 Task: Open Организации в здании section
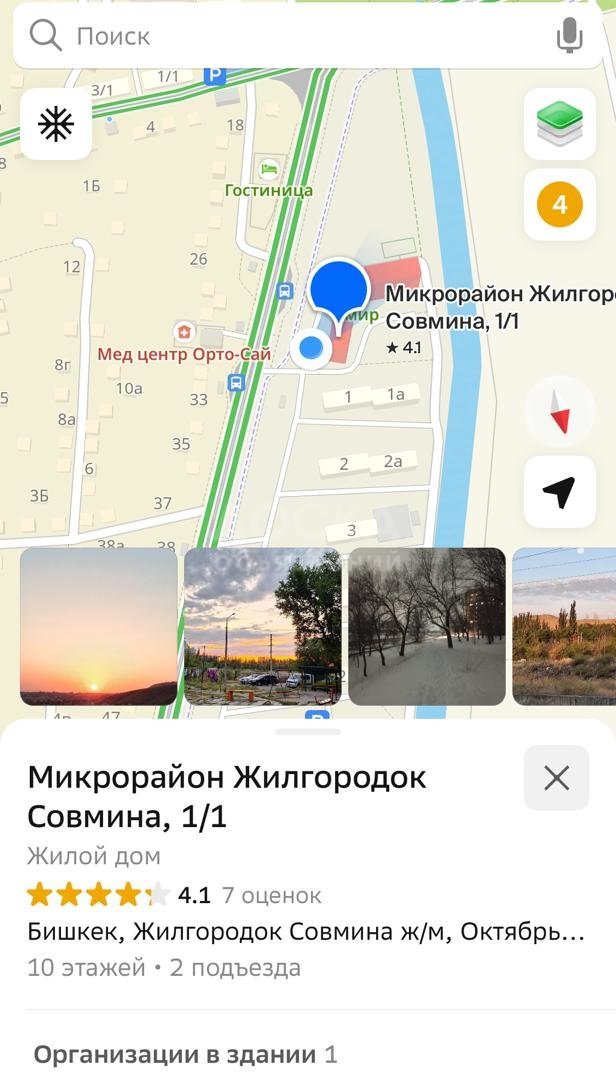tap(185, 1054)
